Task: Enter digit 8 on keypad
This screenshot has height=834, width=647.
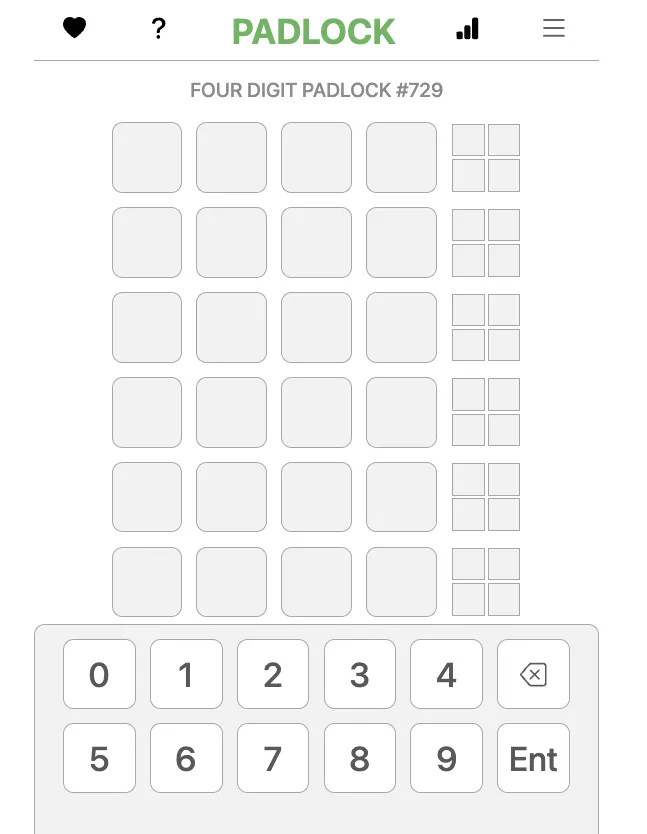Action: coord(360,759)
